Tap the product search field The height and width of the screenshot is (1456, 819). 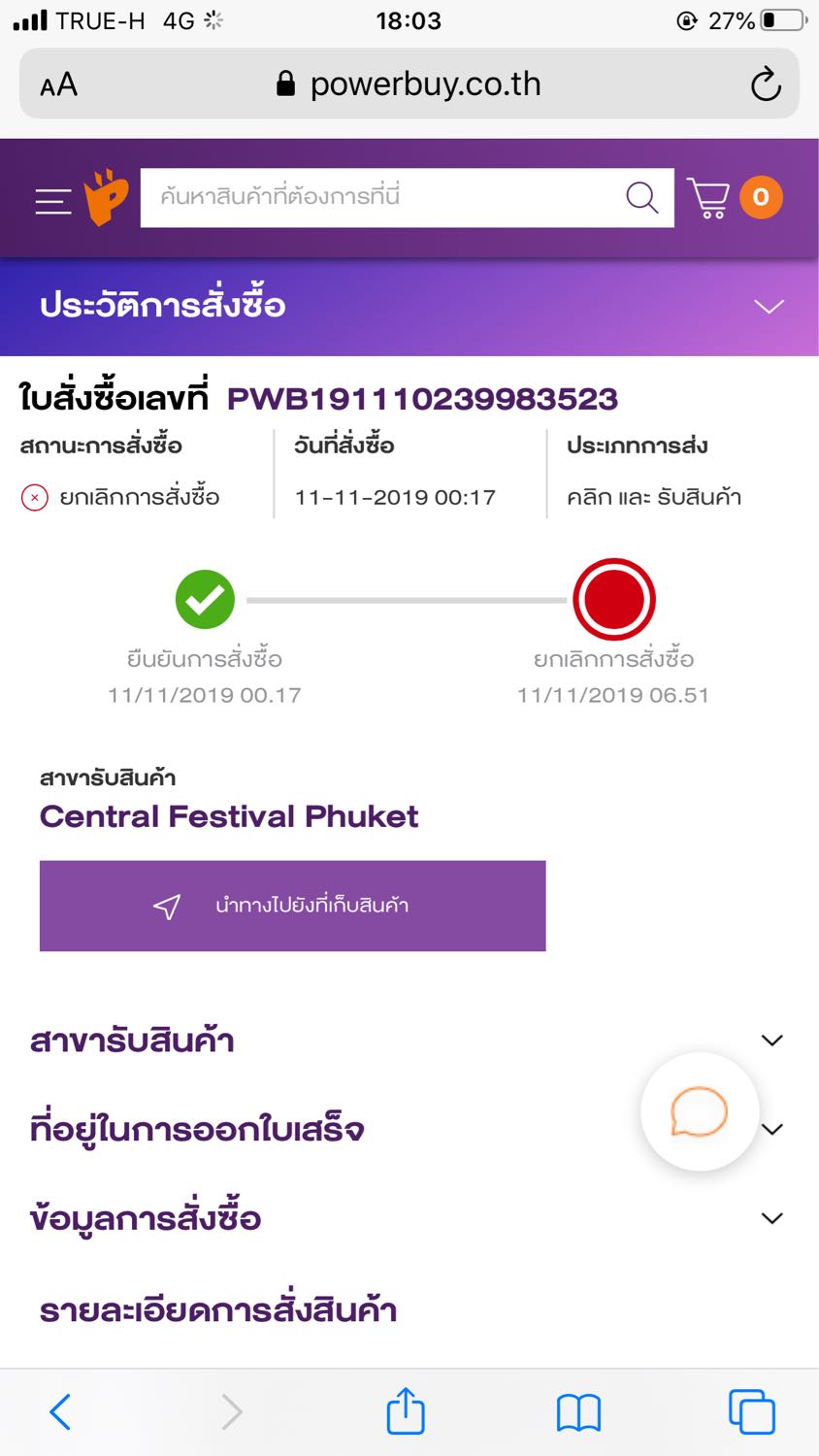pyautogui.click(x=381, y=197)
